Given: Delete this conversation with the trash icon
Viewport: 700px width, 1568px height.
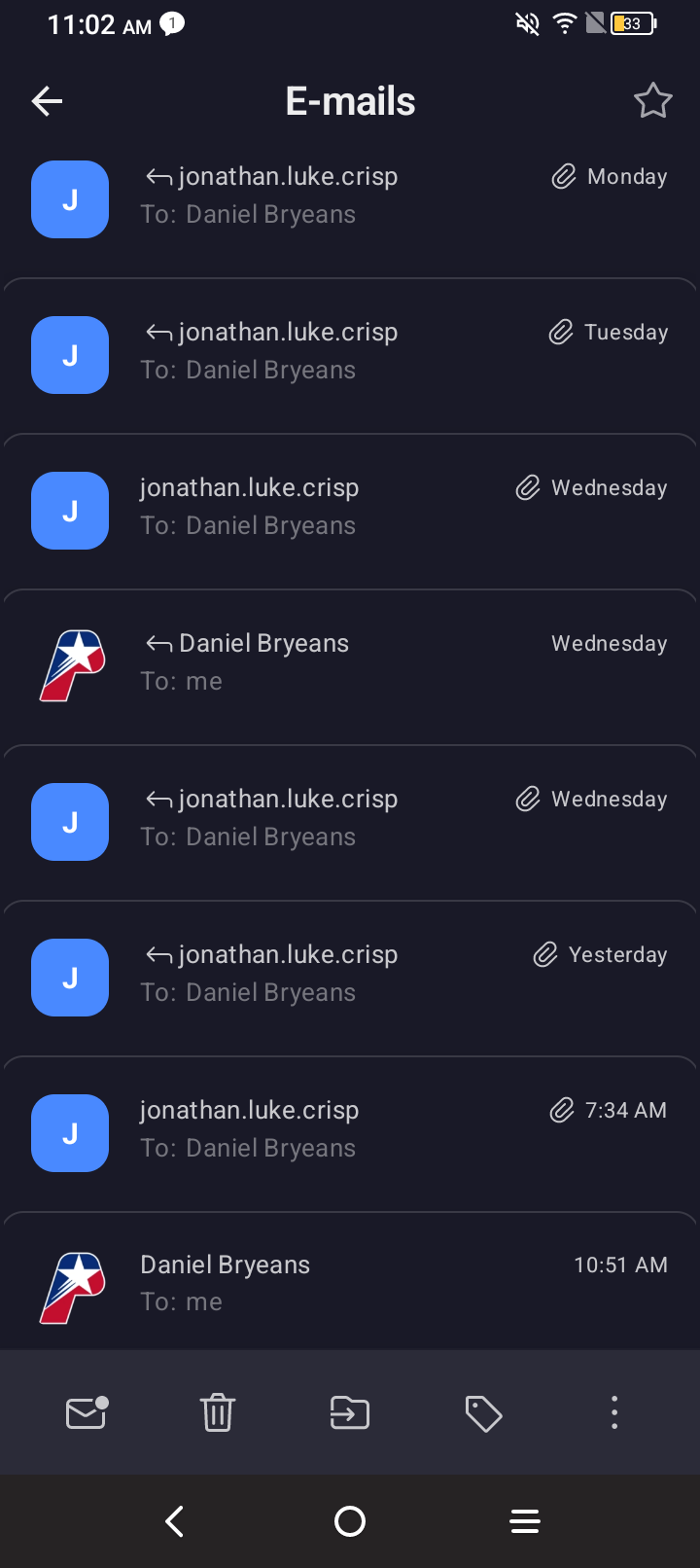Looking at the screenshot, I should point(218,1412).
